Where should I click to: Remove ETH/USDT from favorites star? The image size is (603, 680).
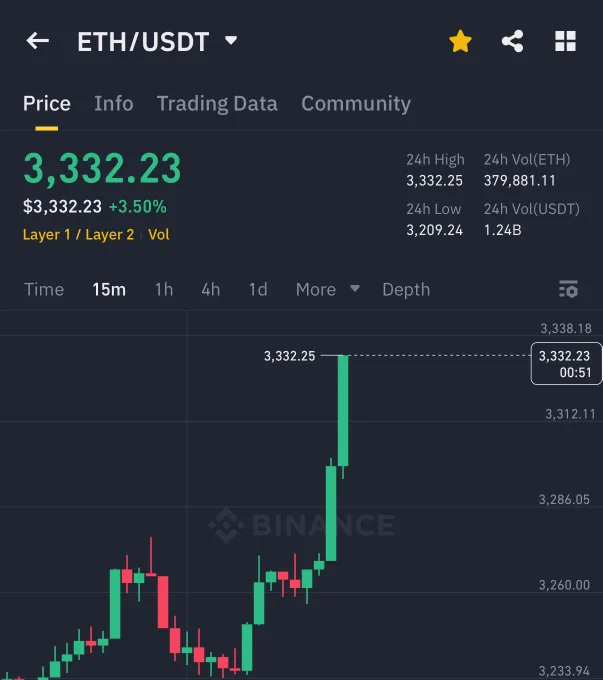(x=460, y=41)
